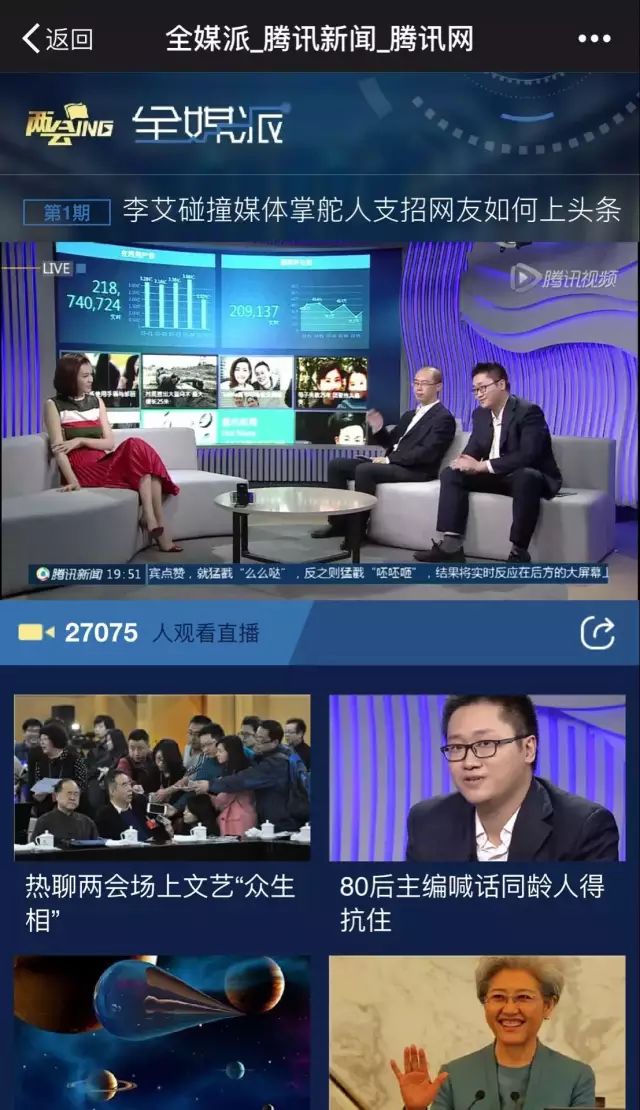Open the planets illustration news card

coord(162,1032)
